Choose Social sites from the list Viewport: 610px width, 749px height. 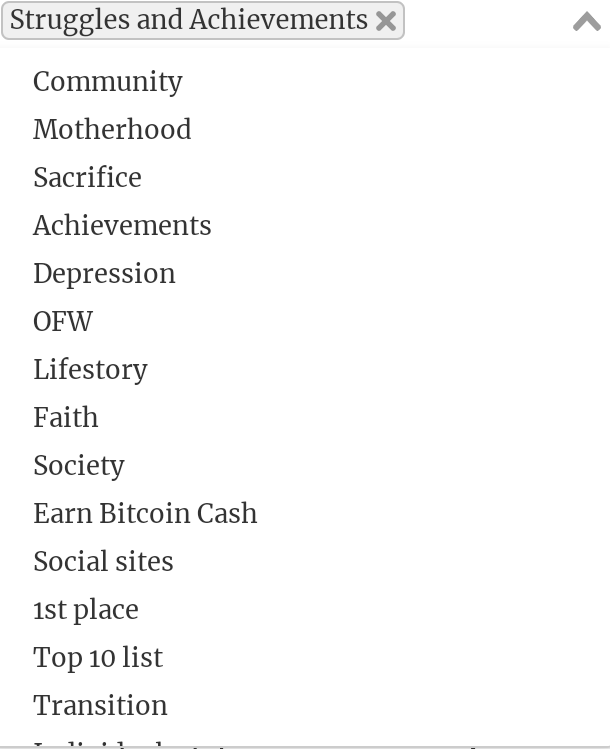pos(305,561)
